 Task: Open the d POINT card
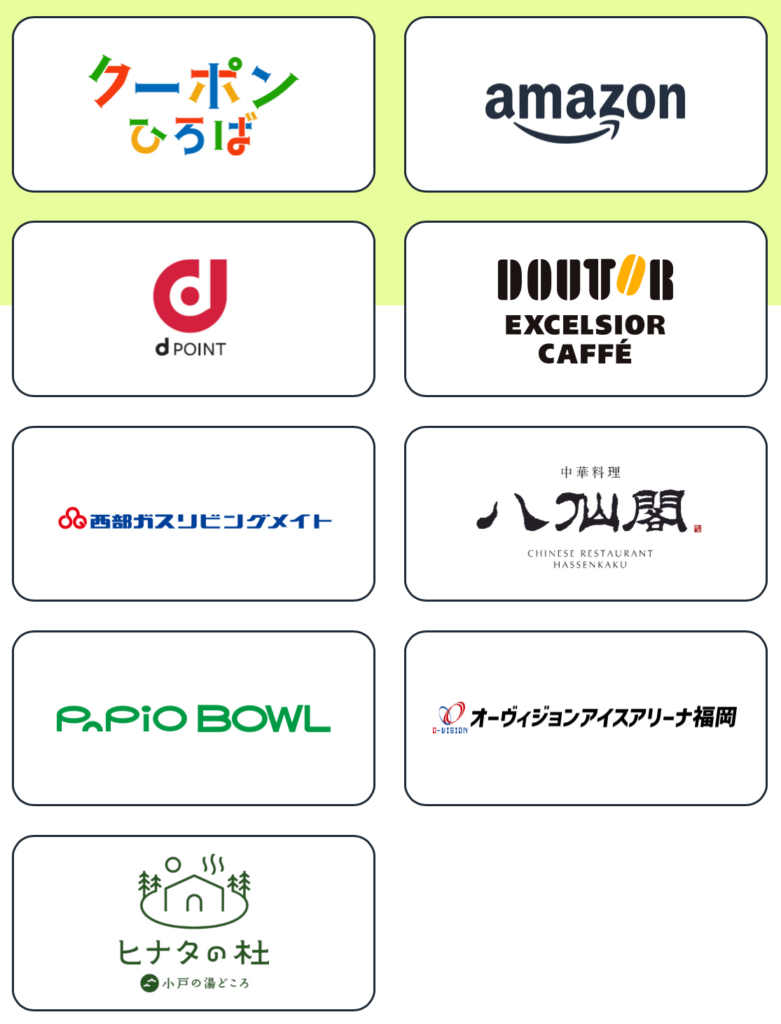pyautogui.click(x=193, y=308)
